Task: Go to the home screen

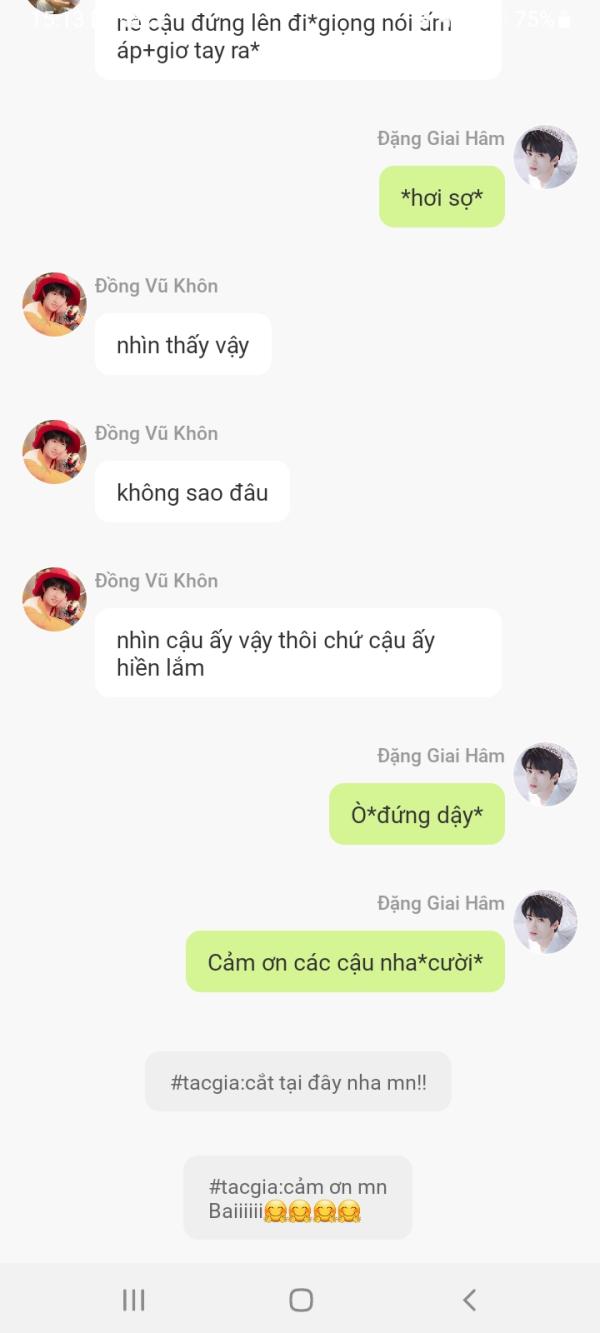Action: (x=300, y=1299)
